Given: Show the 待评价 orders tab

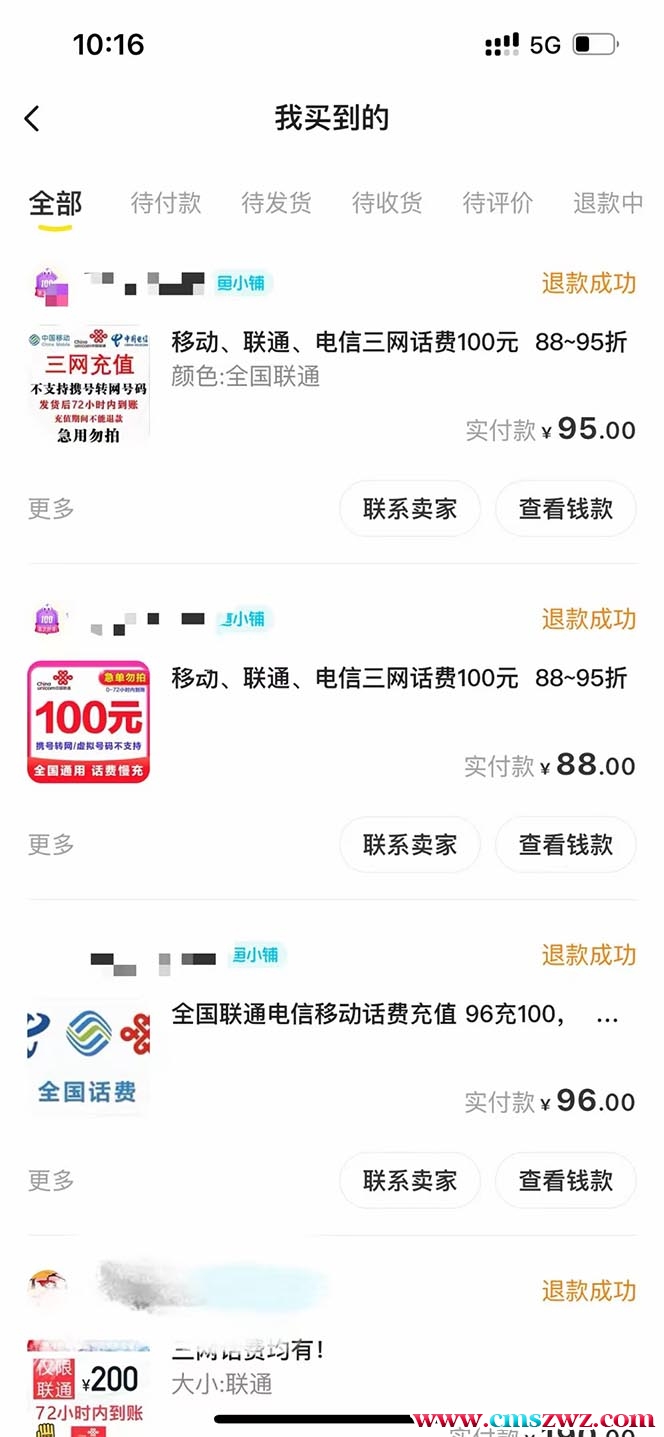Looking at the screenshot, I should 497,204.
